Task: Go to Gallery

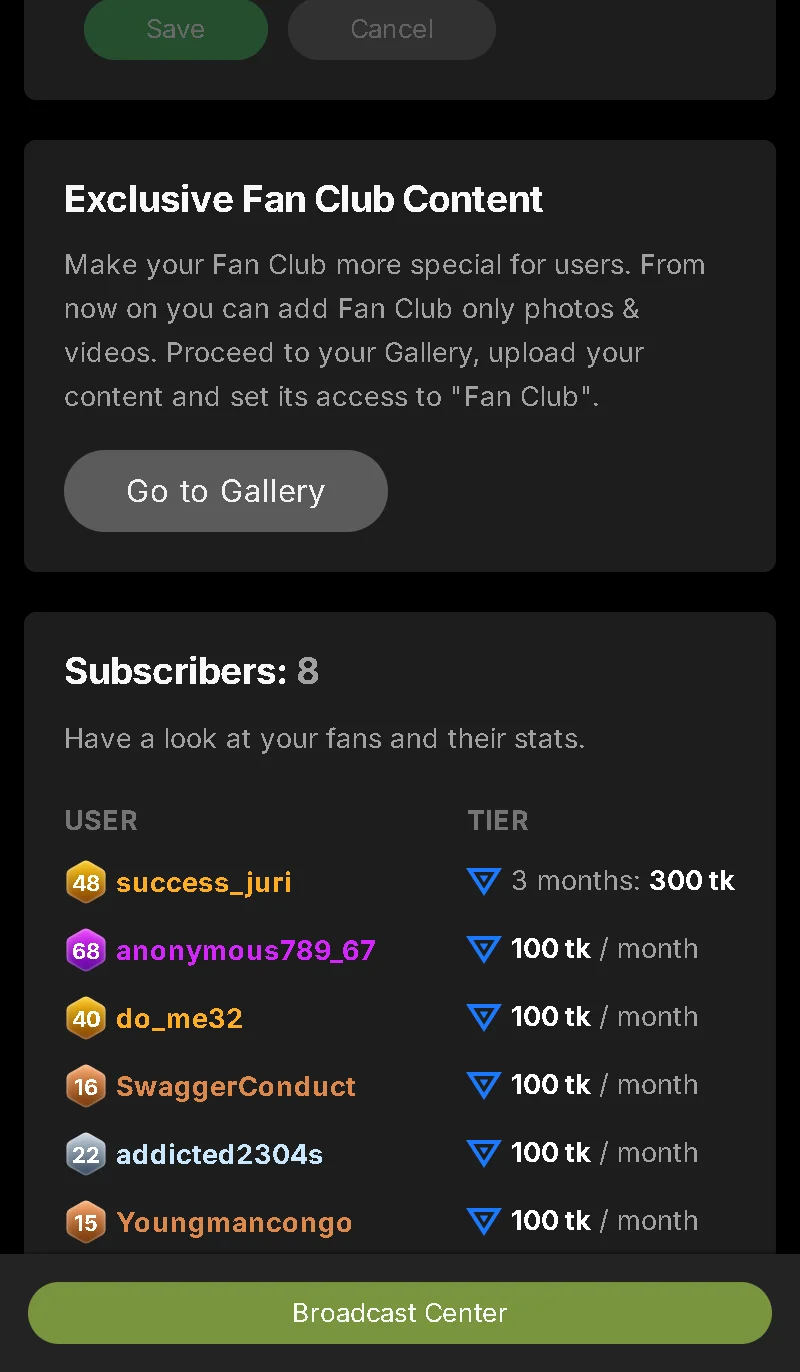Action: click(x=225, y=491)
